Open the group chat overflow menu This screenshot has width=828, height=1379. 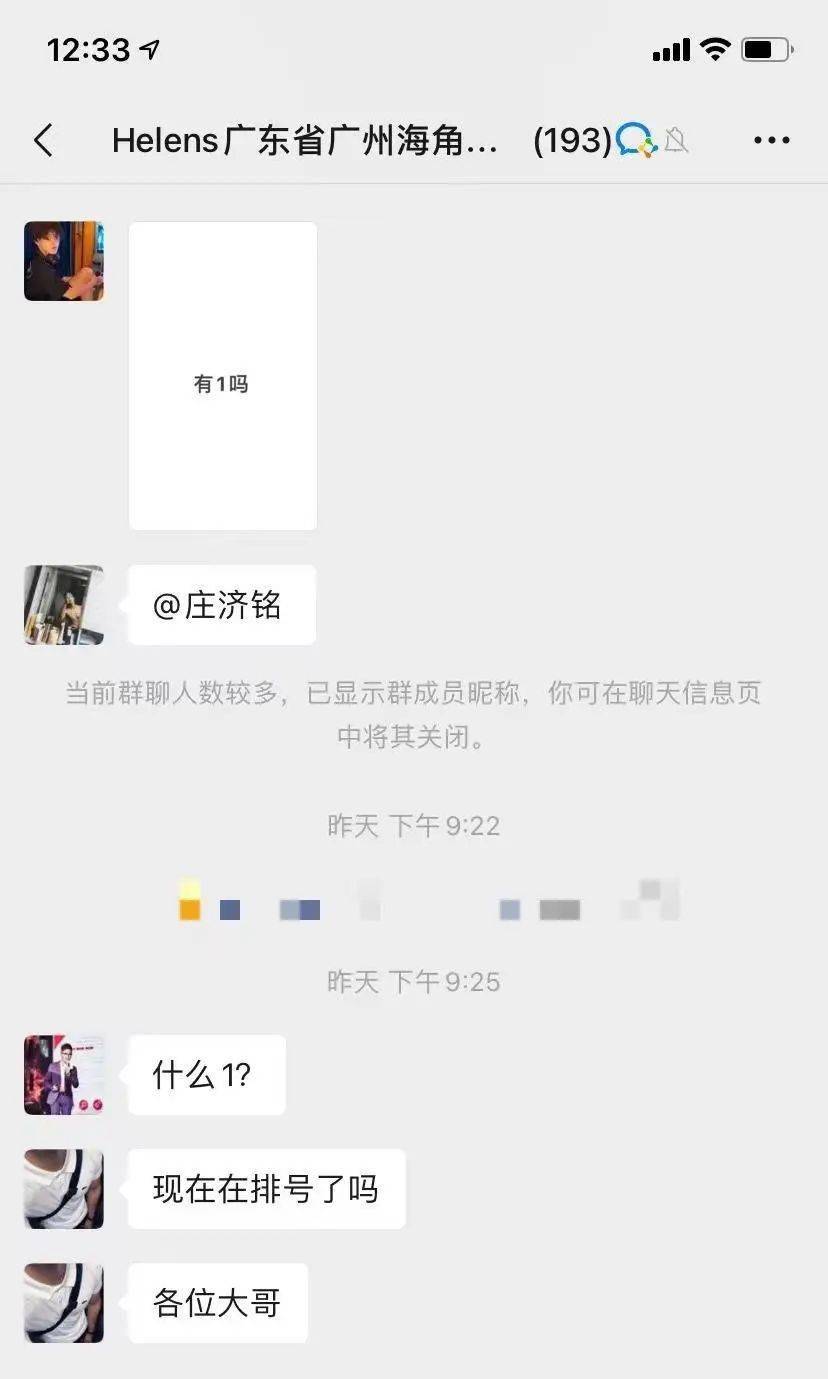(x=771, y=141)
